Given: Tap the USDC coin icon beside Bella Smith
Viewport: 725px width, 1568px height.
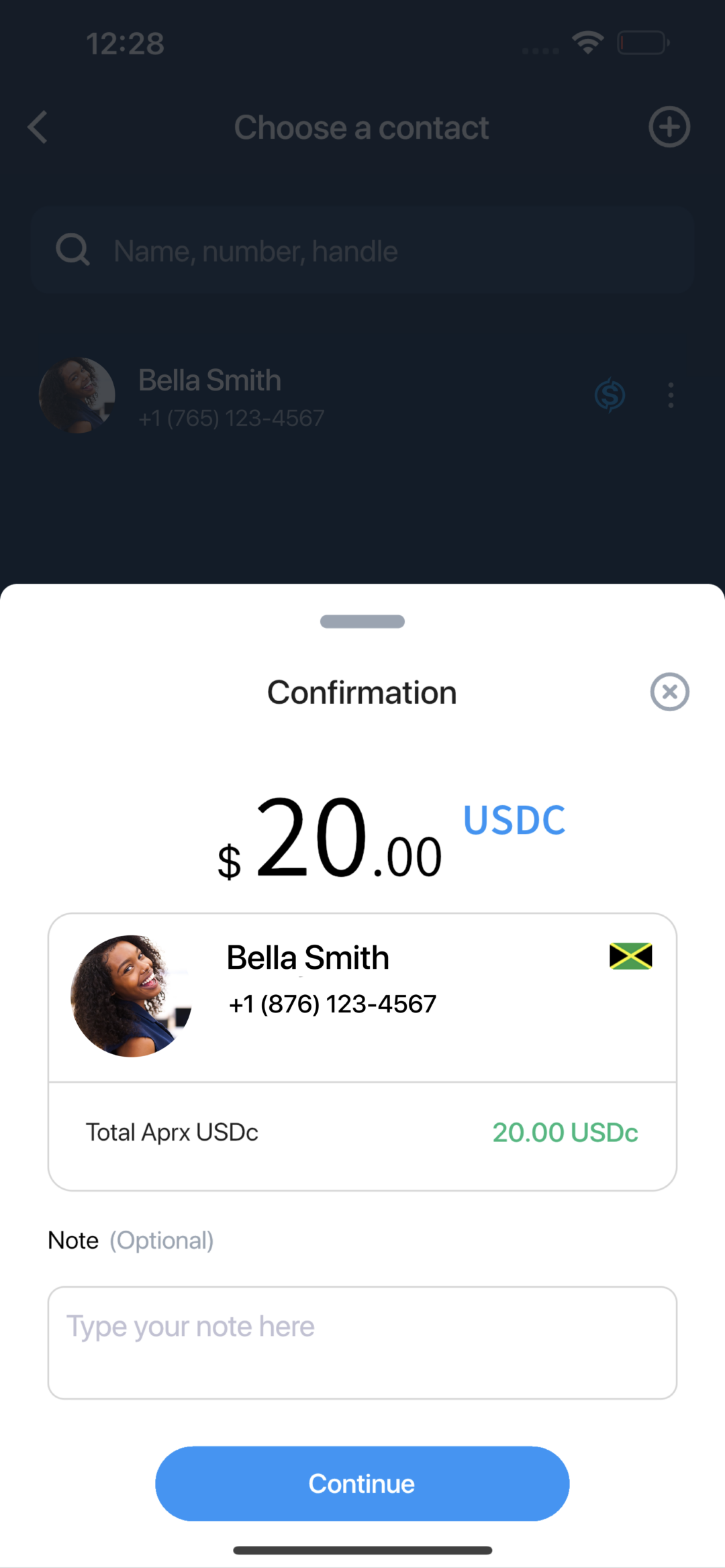Looking at the screenshot, I should click(610, 395).
